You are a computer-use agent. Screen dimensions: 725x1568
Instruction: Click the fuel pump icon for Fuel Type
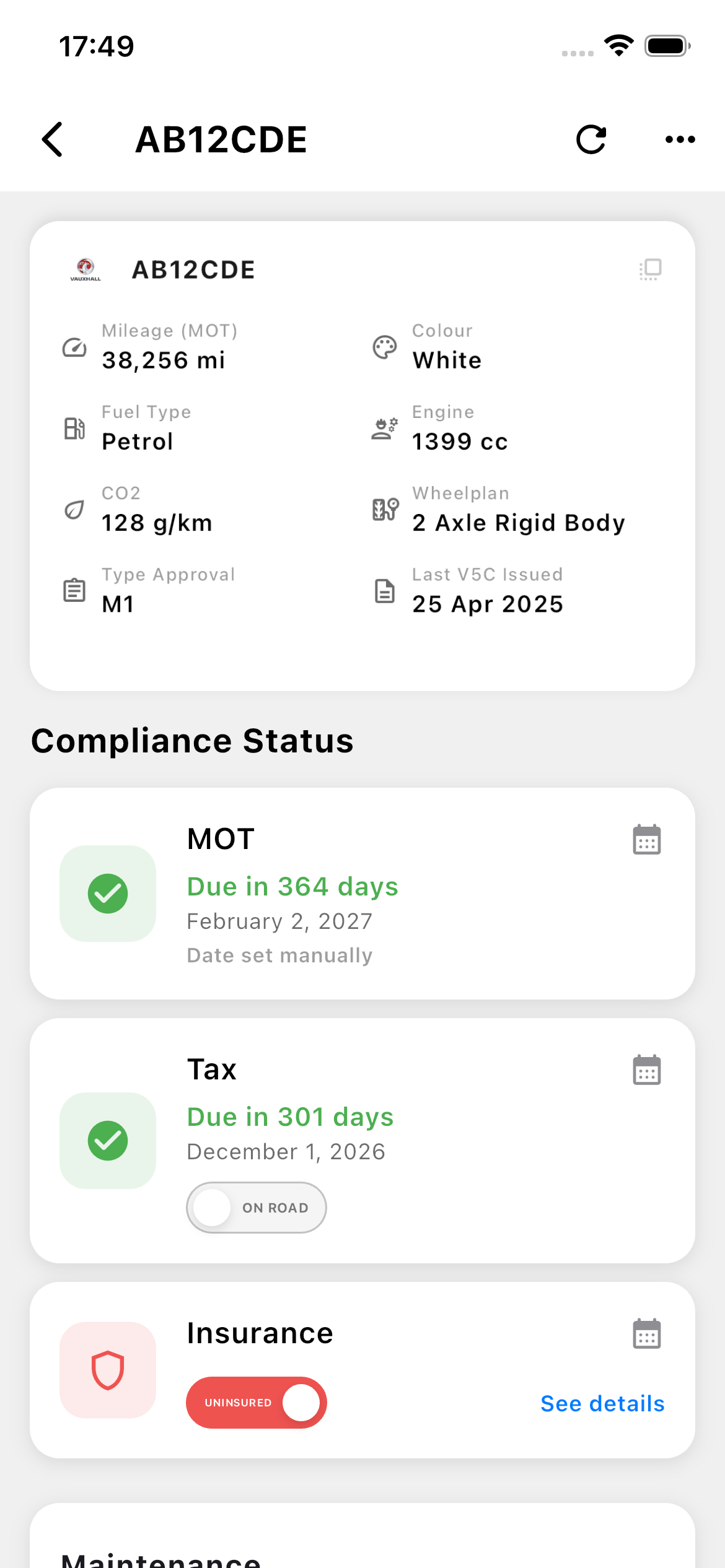(x=74, y=428)
